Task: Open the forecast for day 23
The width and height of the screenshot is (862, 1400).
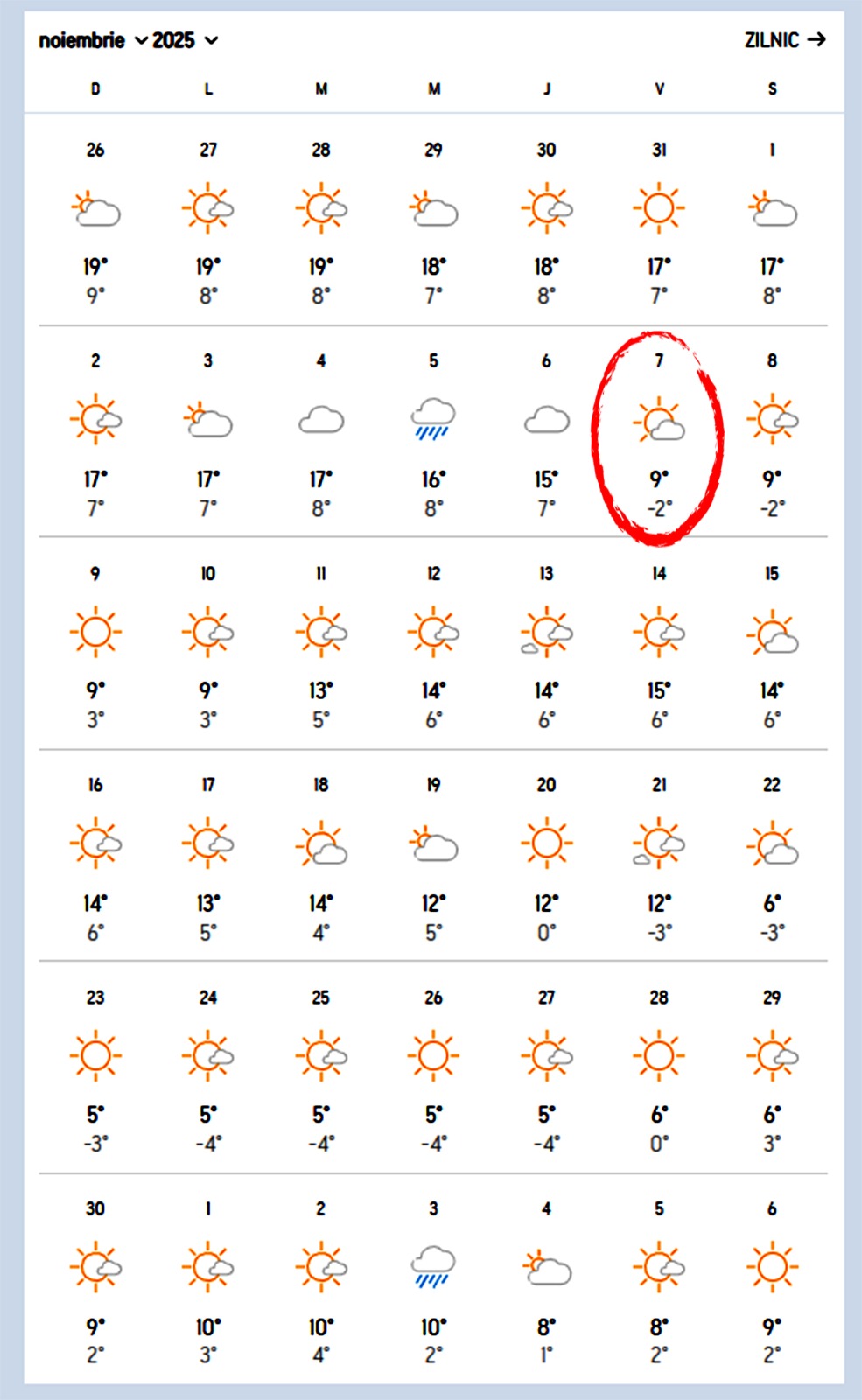Action: pos(95,1069)
